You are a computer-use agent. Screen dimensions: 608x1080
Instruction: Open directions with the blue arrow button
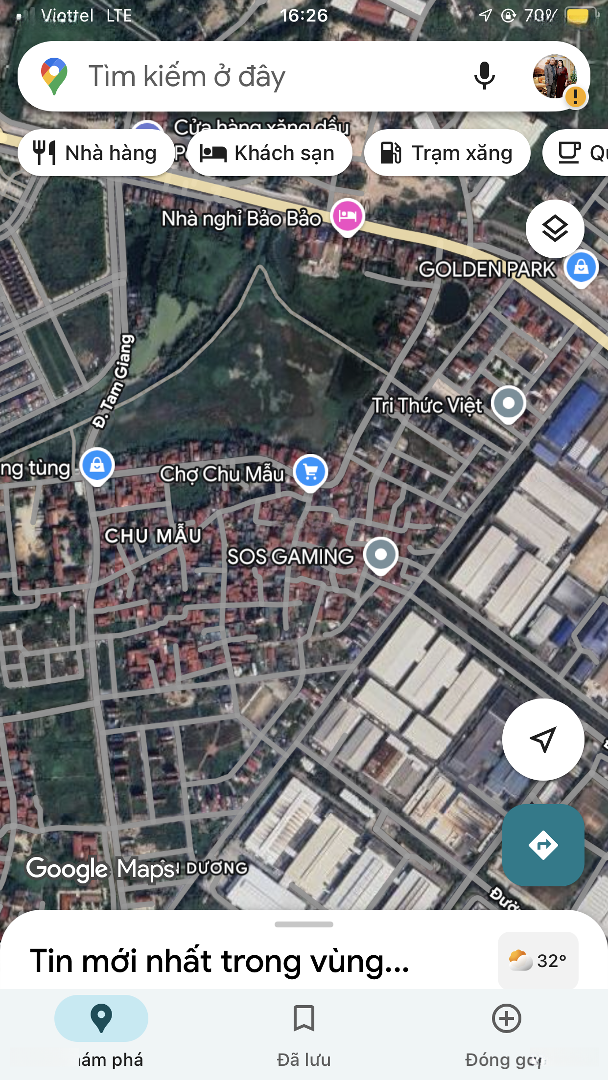click(x=543, y=845)
